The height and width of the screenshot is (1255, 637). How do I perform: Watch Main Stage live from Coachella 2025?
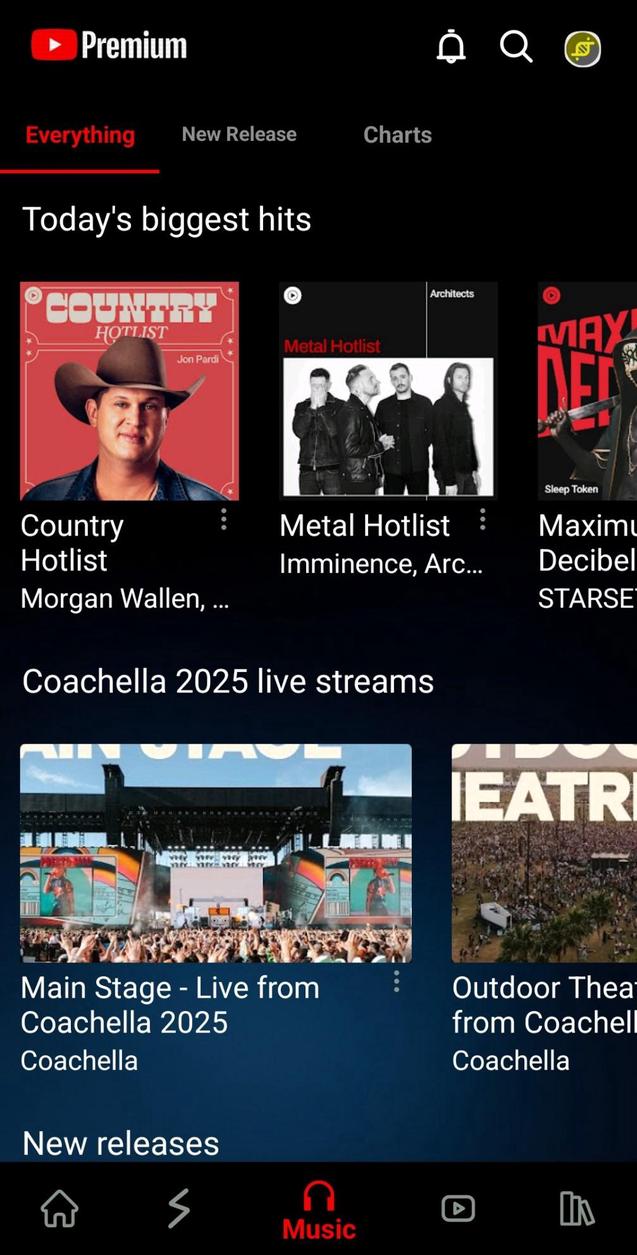point(215,853)
